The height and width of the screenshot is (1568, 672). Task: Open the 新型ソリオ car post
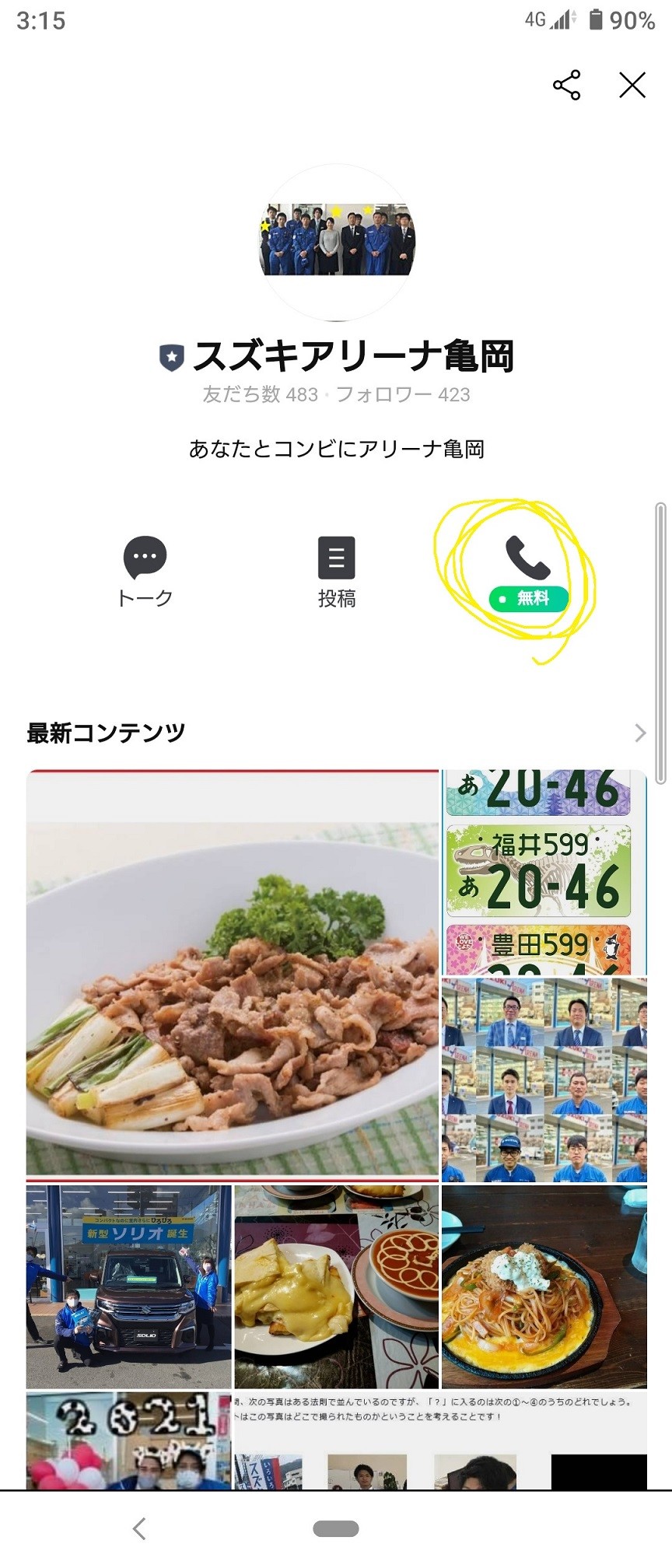coord(129,1286)
